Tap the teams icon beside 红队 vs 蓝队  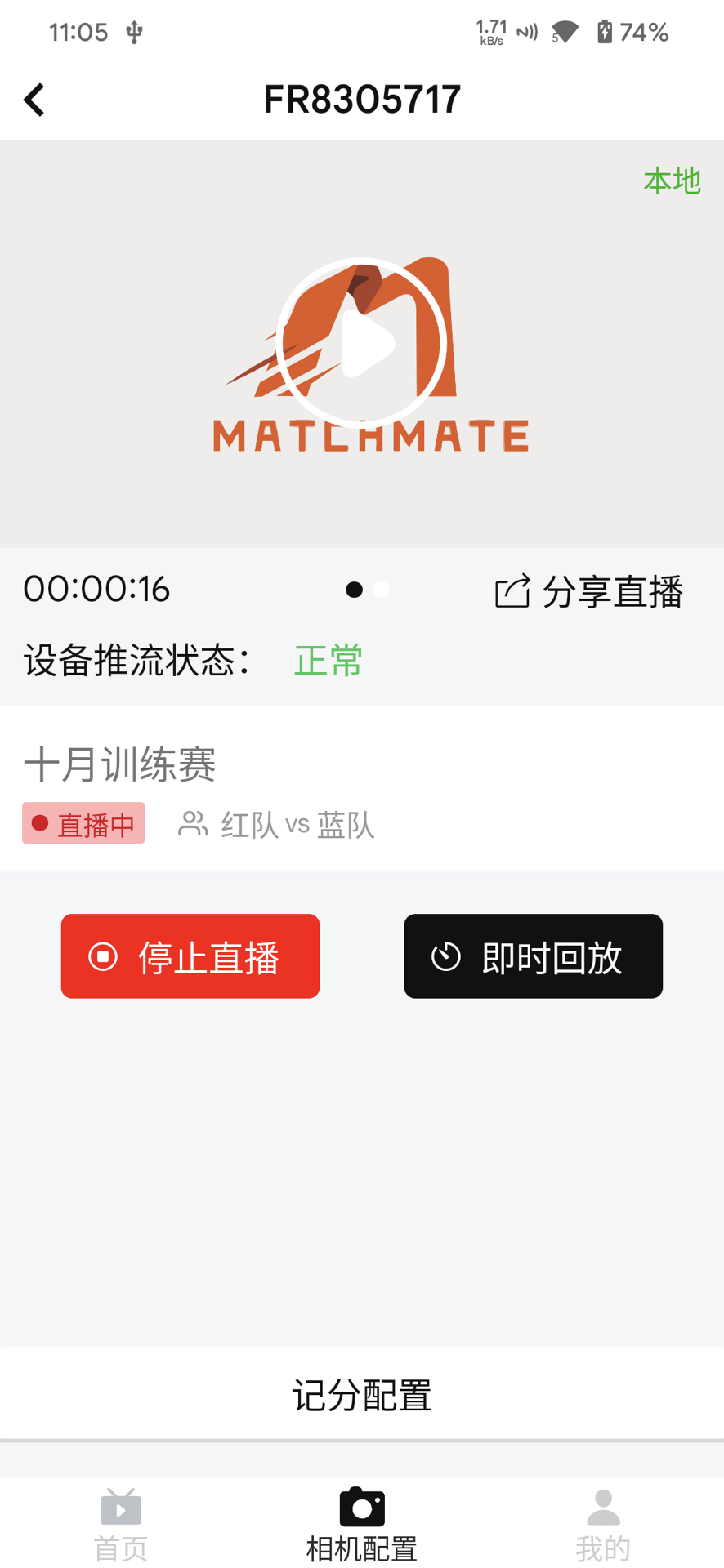pos(191,824)
